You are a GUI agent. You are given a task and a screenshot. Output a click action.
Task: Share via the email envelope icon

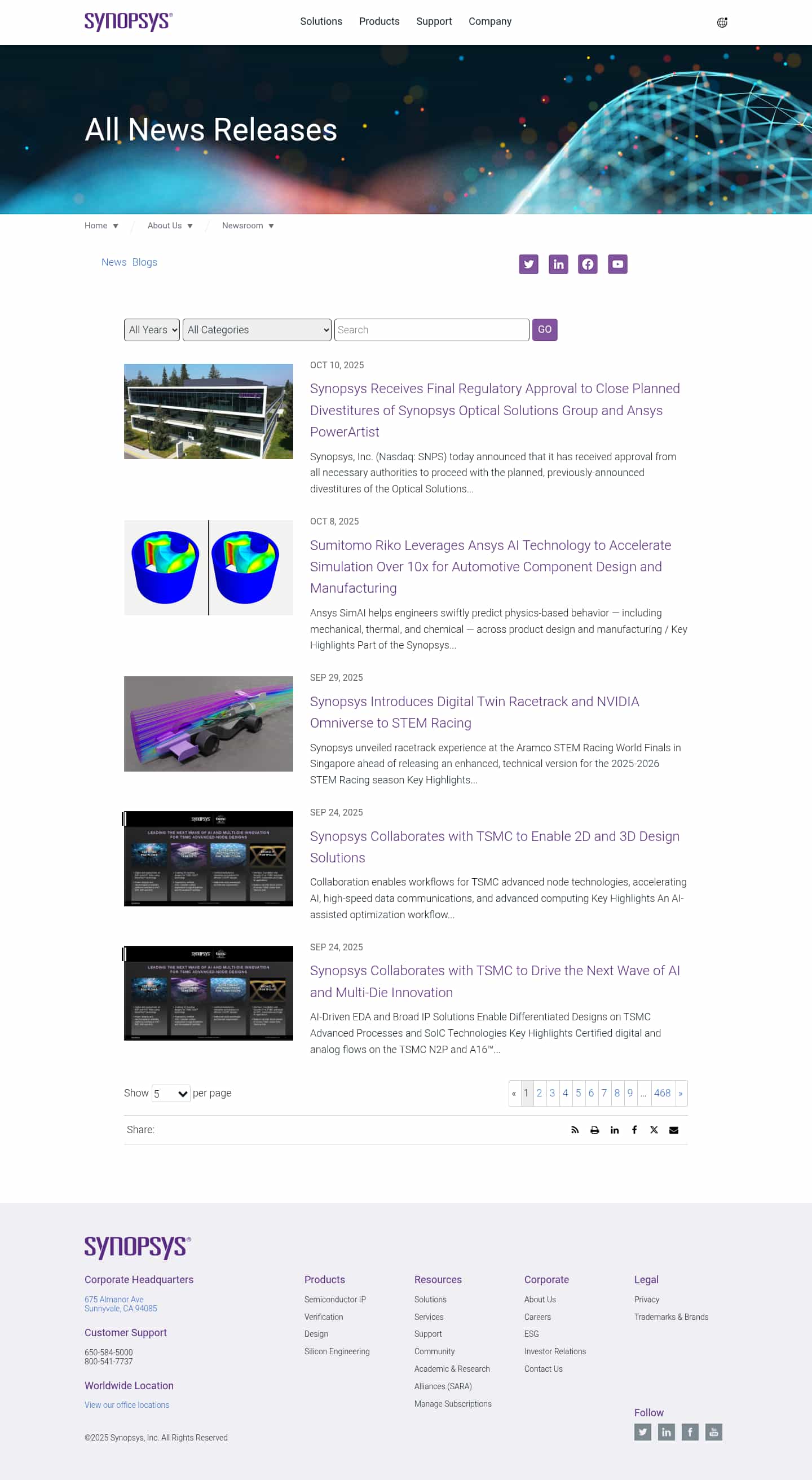(x=674, y=1130)
